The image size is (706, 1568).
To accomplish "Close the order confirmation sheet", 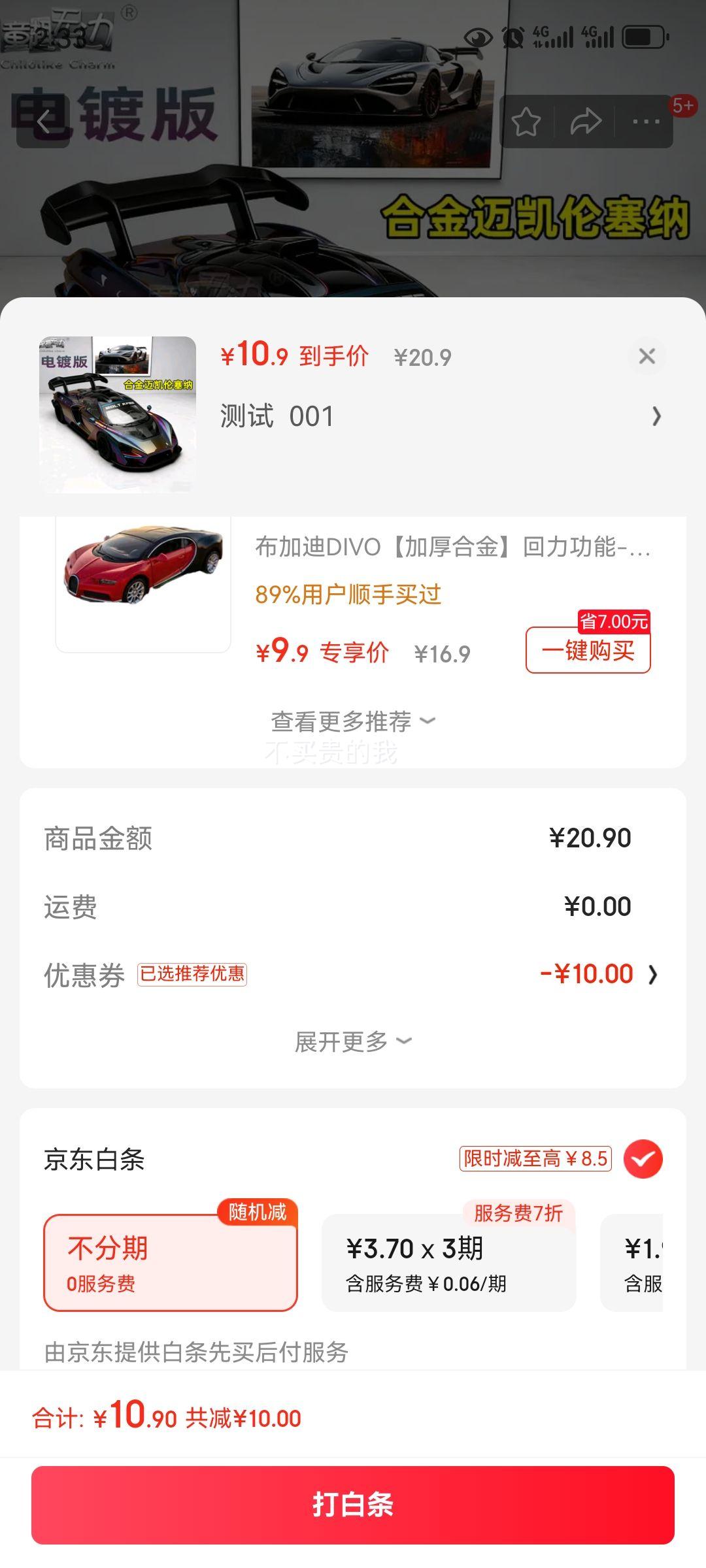I will [x=647, y=356].
